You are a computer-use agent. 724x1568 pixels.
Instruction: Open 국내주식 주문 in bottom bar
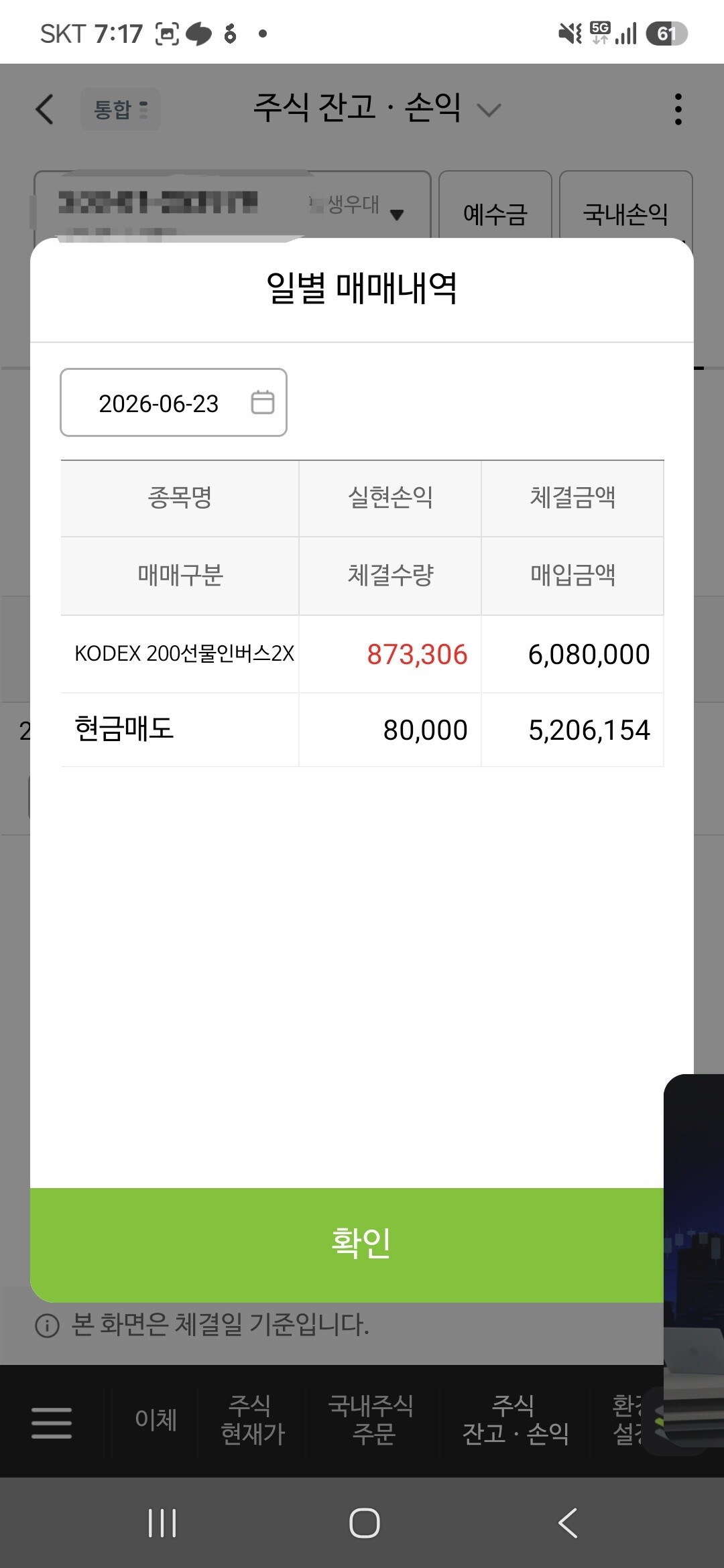[x=371, y=1420]
